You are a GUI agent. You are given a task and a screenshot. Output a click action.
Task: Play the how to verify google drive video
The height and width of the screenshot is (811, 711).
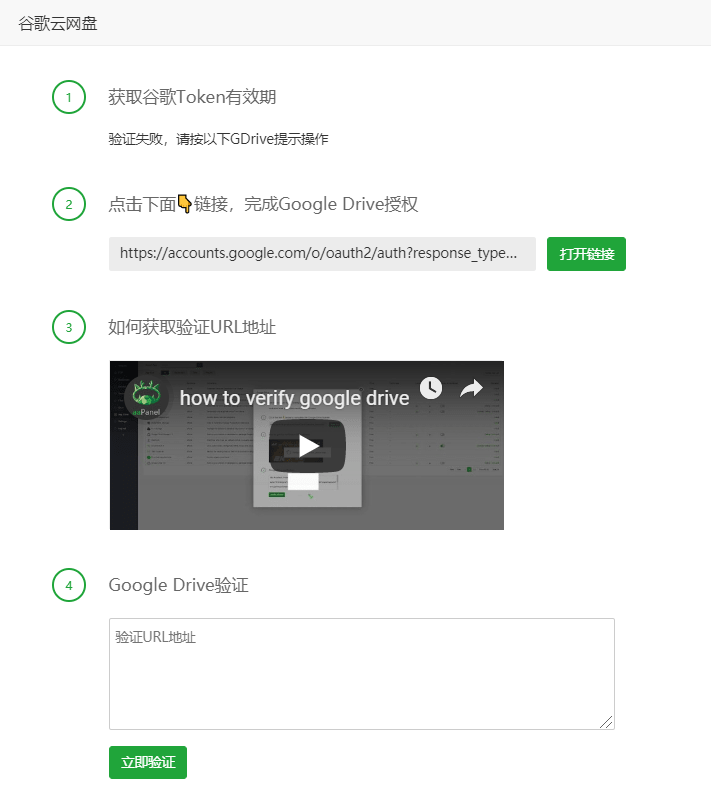[x=308, y=446]
